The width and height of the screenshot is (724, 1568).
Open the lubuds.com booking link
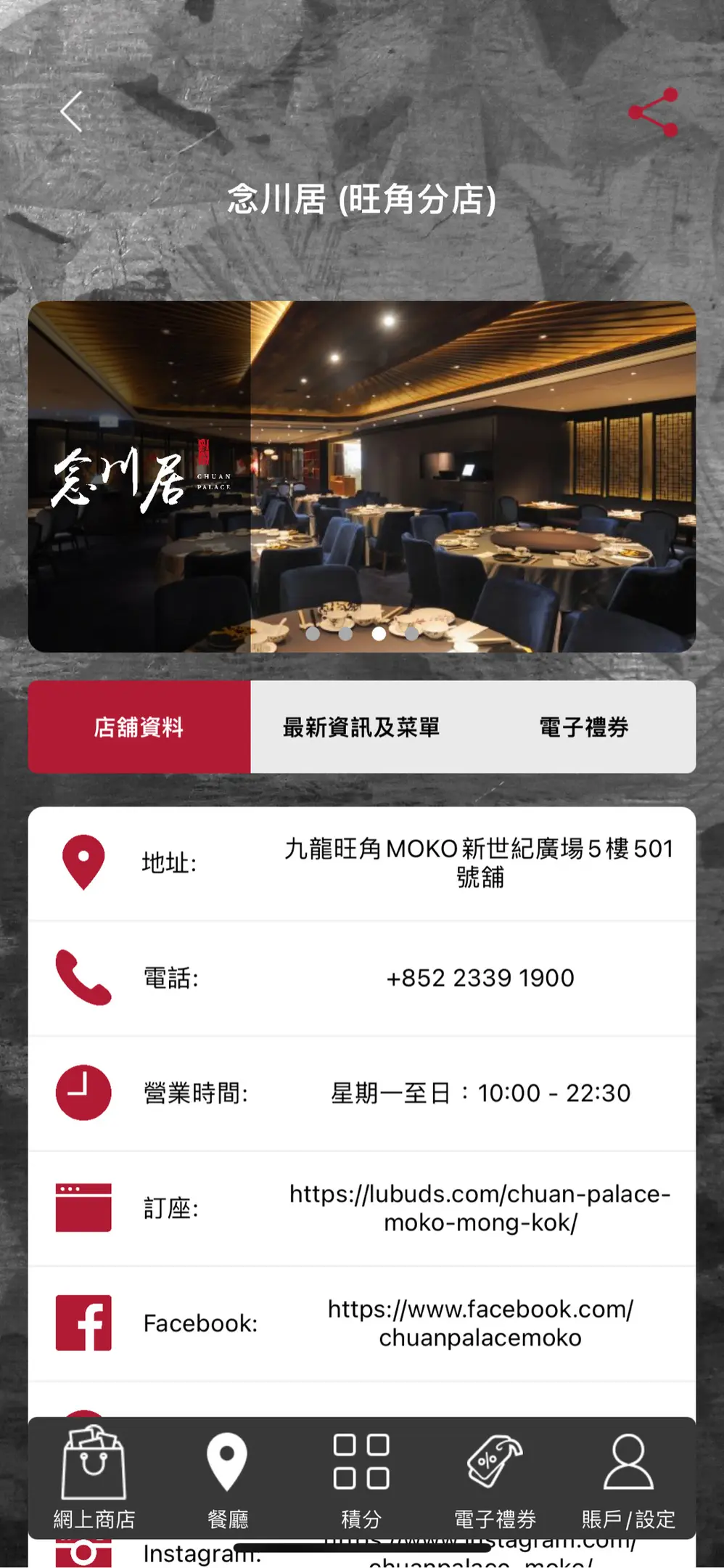tap(480, 1208)
